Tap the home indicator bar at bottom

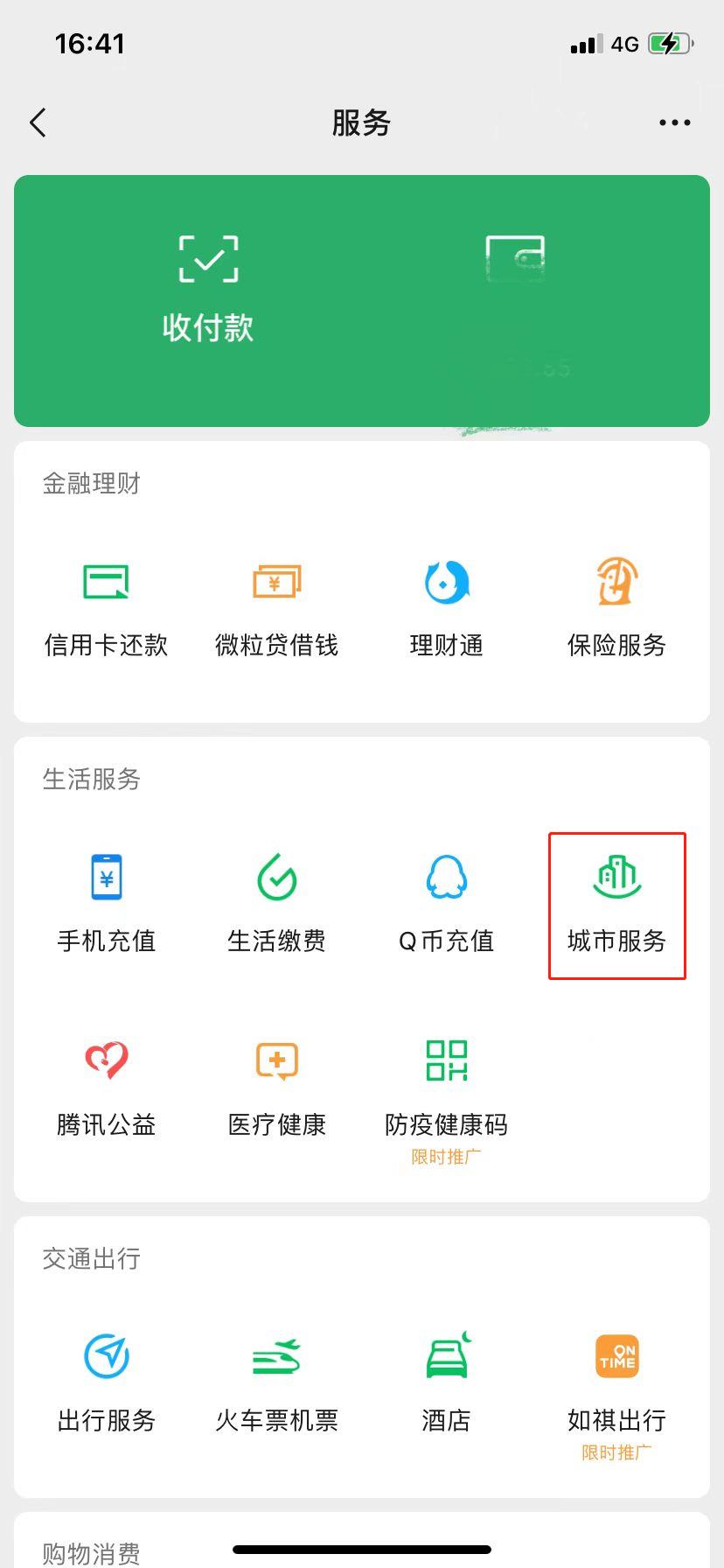click(x=362, y=1547)
